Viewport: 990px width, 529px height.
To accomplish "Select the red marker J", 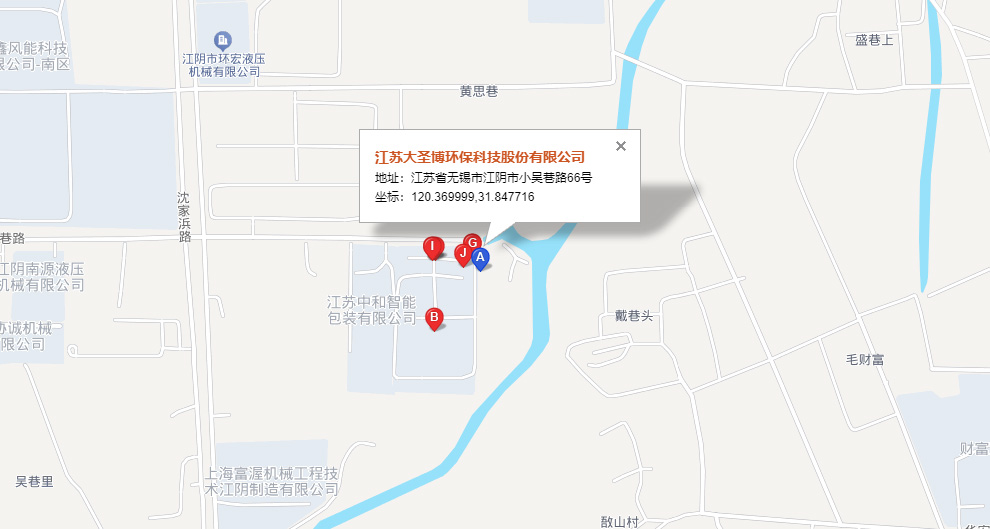I will pyautogui.click(x=462, y=254).
